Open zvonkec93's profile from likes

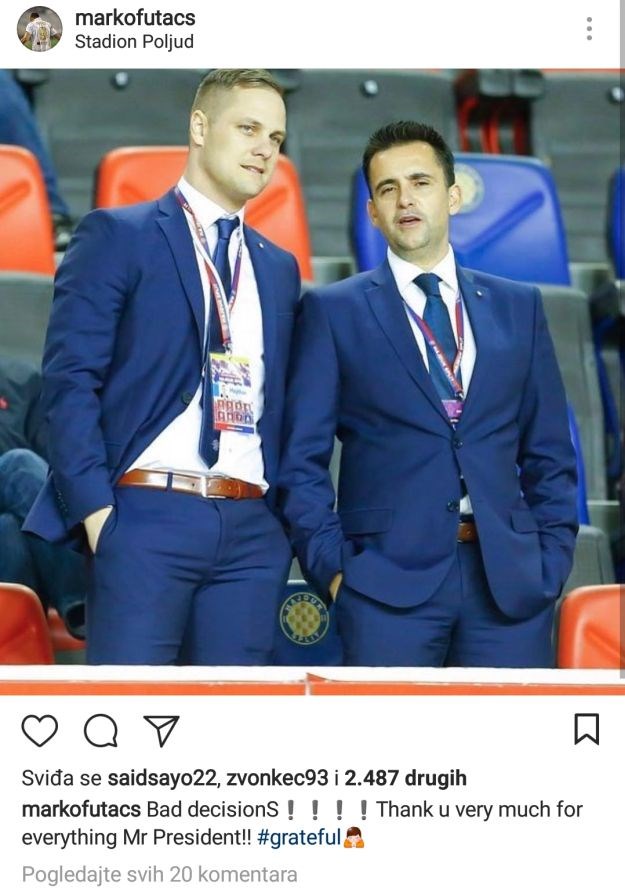[266, 778]
